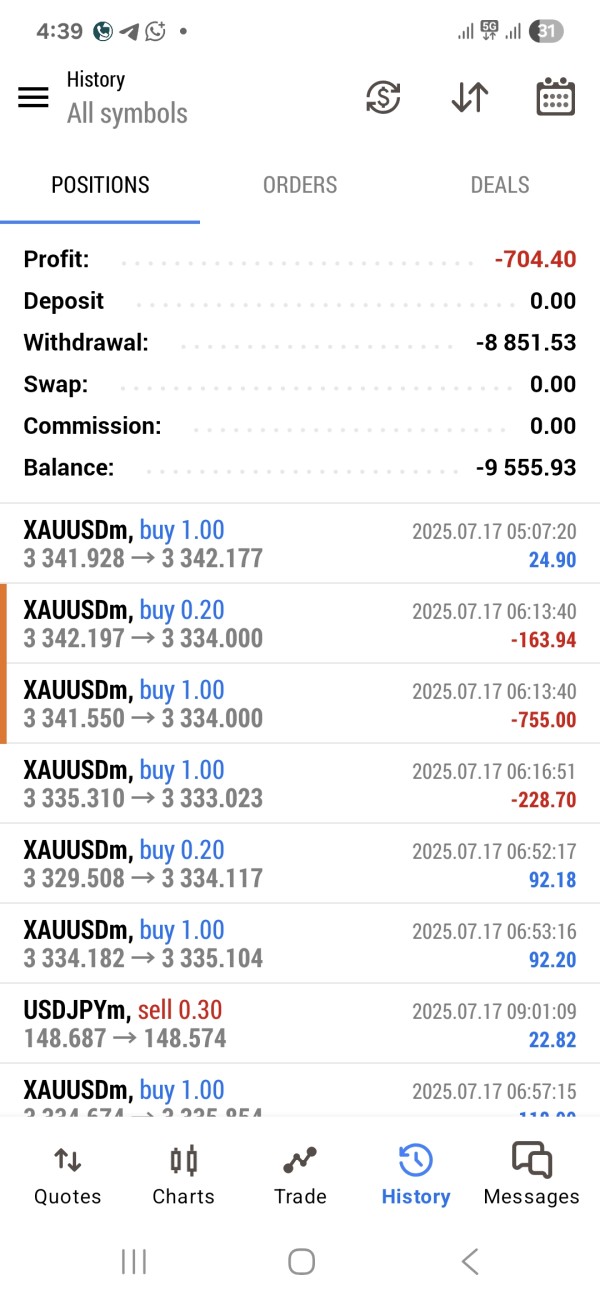
Task: Open the Charts tab
Action: pyautogui.click(x=183, y=1175)
